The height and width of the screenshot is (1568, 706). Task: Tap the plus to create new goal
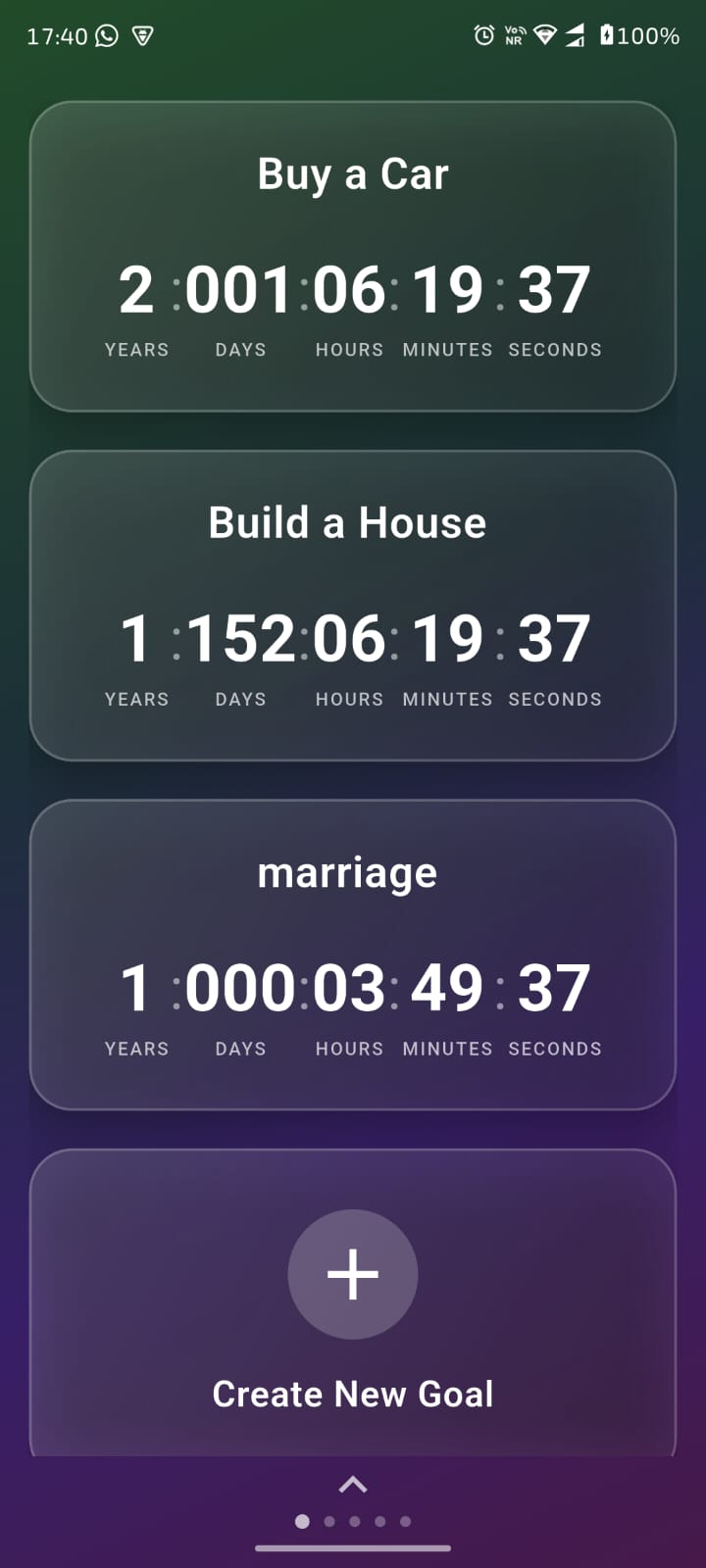click(353, 1274)
